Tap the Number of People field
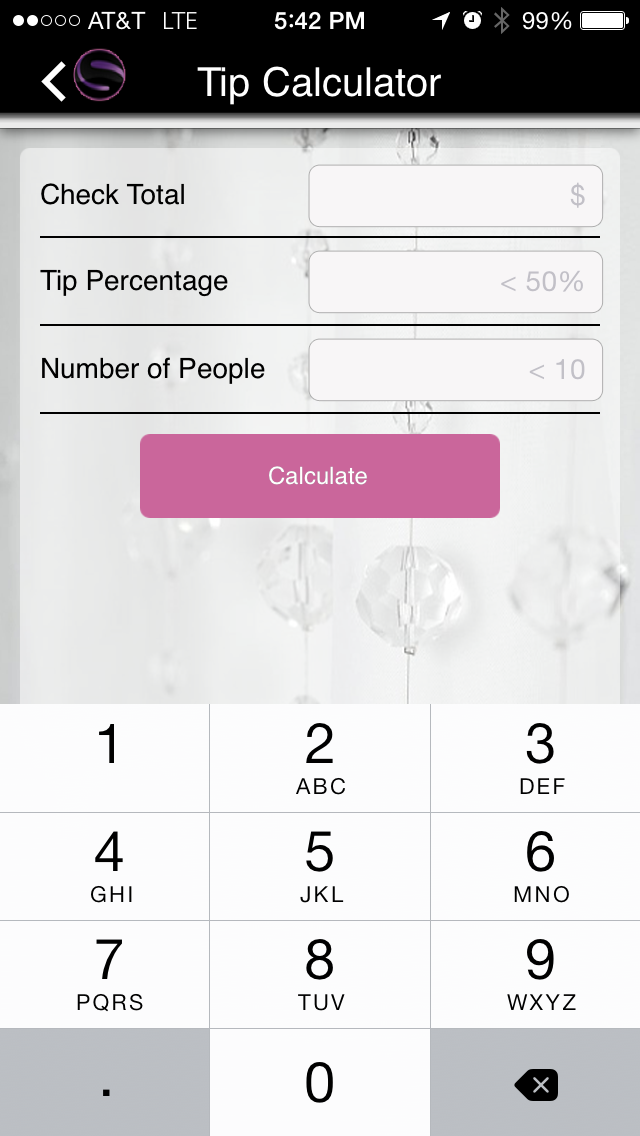The image size is (640, 1136). tap(455, 370)
